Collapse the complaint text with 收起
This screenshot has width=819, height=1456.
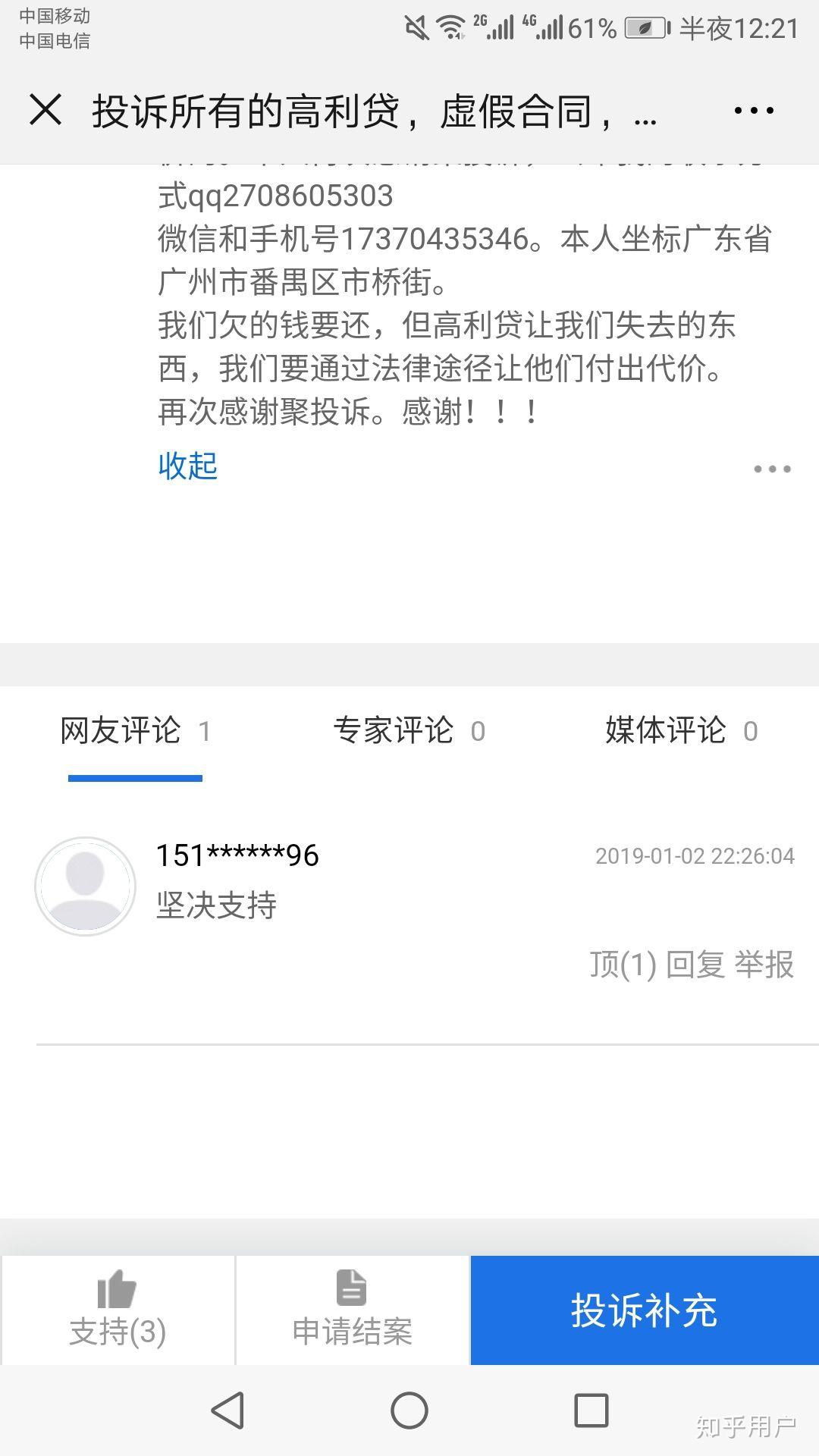pos(187,466)
